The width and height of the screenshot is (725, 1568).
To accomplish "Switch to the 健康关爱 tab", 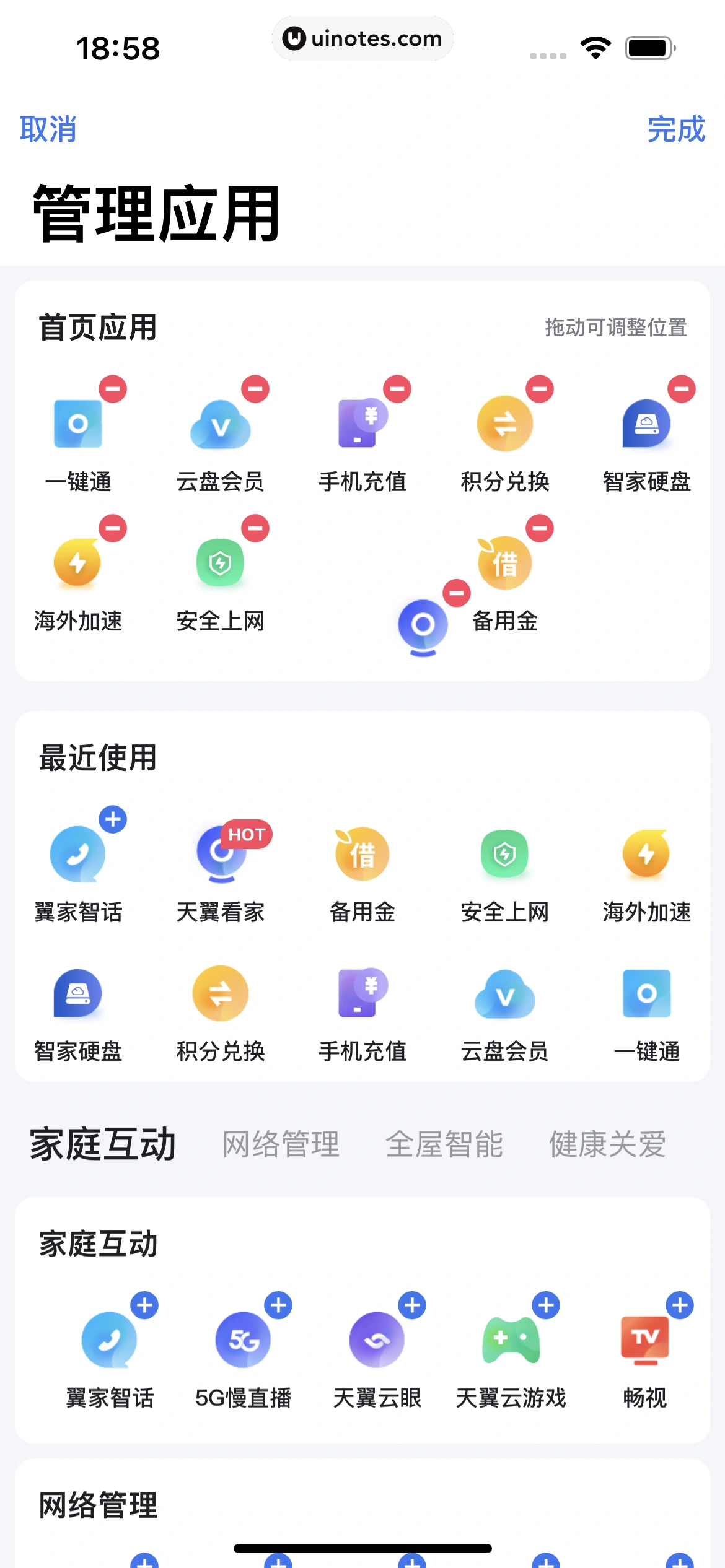I will [x=607, y=1144].
